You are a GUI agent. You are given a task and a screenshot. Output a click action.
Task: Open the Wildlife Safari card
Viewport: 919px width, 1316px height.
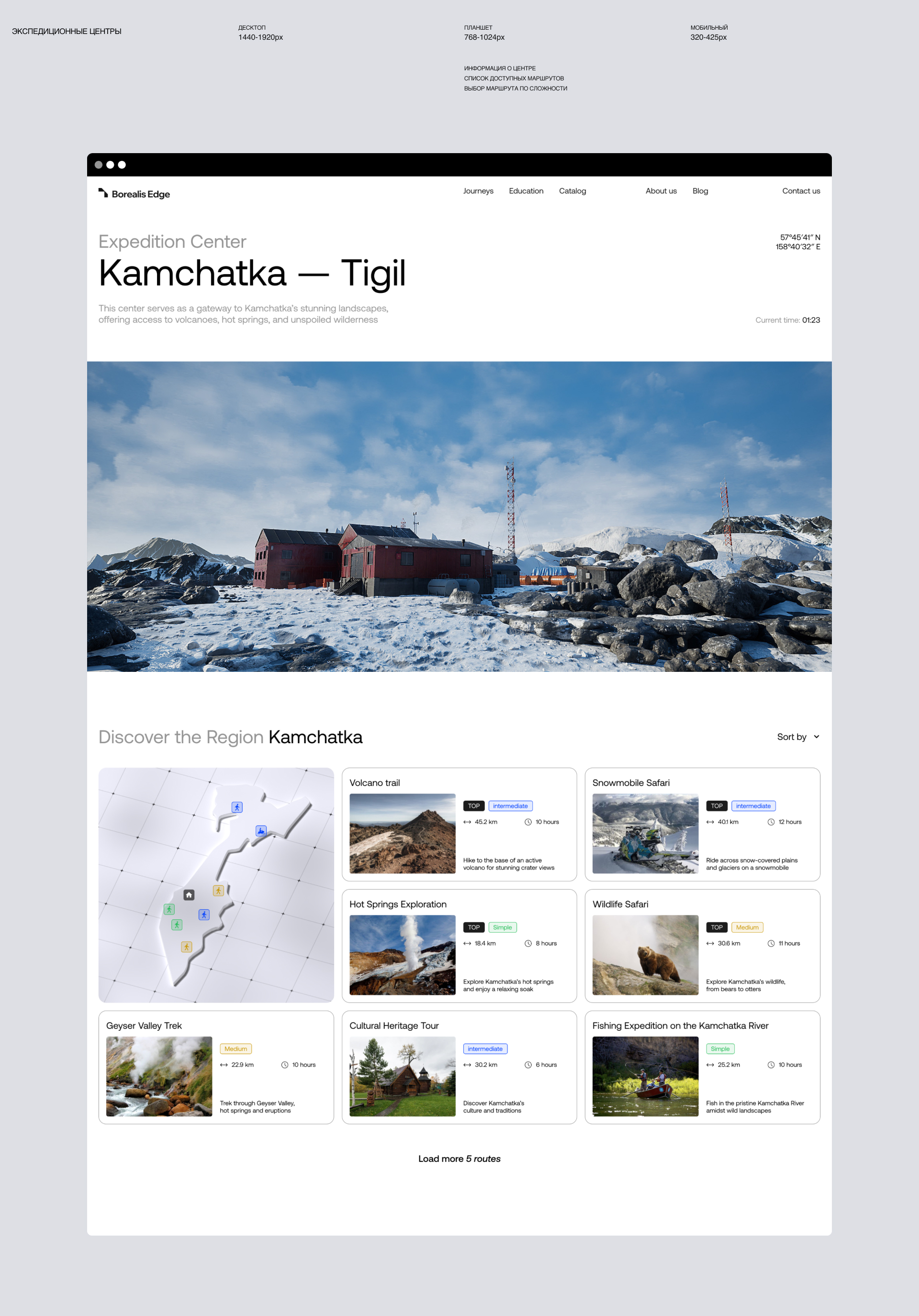[x=702, y=946]
